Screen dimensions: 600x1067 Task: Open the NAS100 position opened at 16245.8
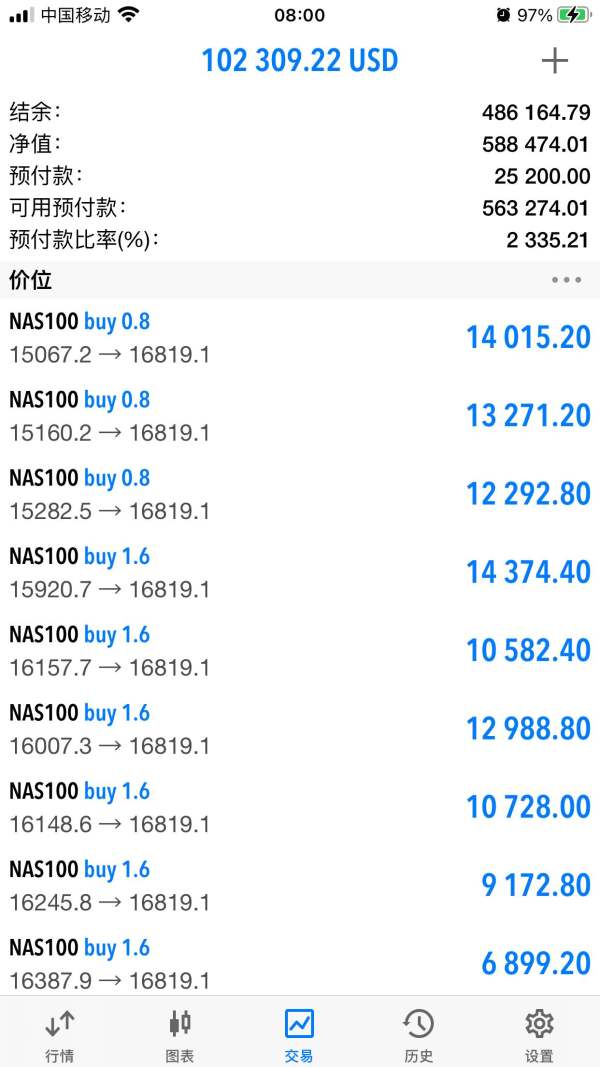300,885
